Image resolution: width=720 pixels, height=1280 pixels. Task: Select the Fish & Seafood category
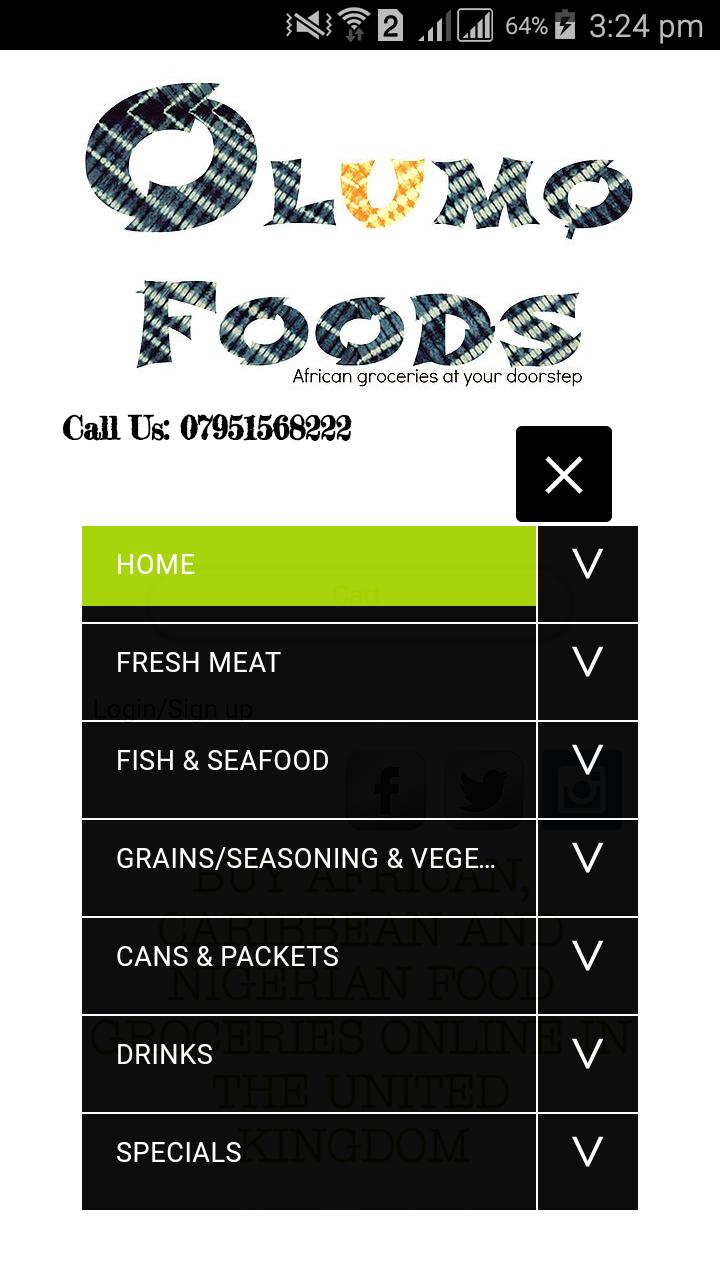click(x=308, y=761)
